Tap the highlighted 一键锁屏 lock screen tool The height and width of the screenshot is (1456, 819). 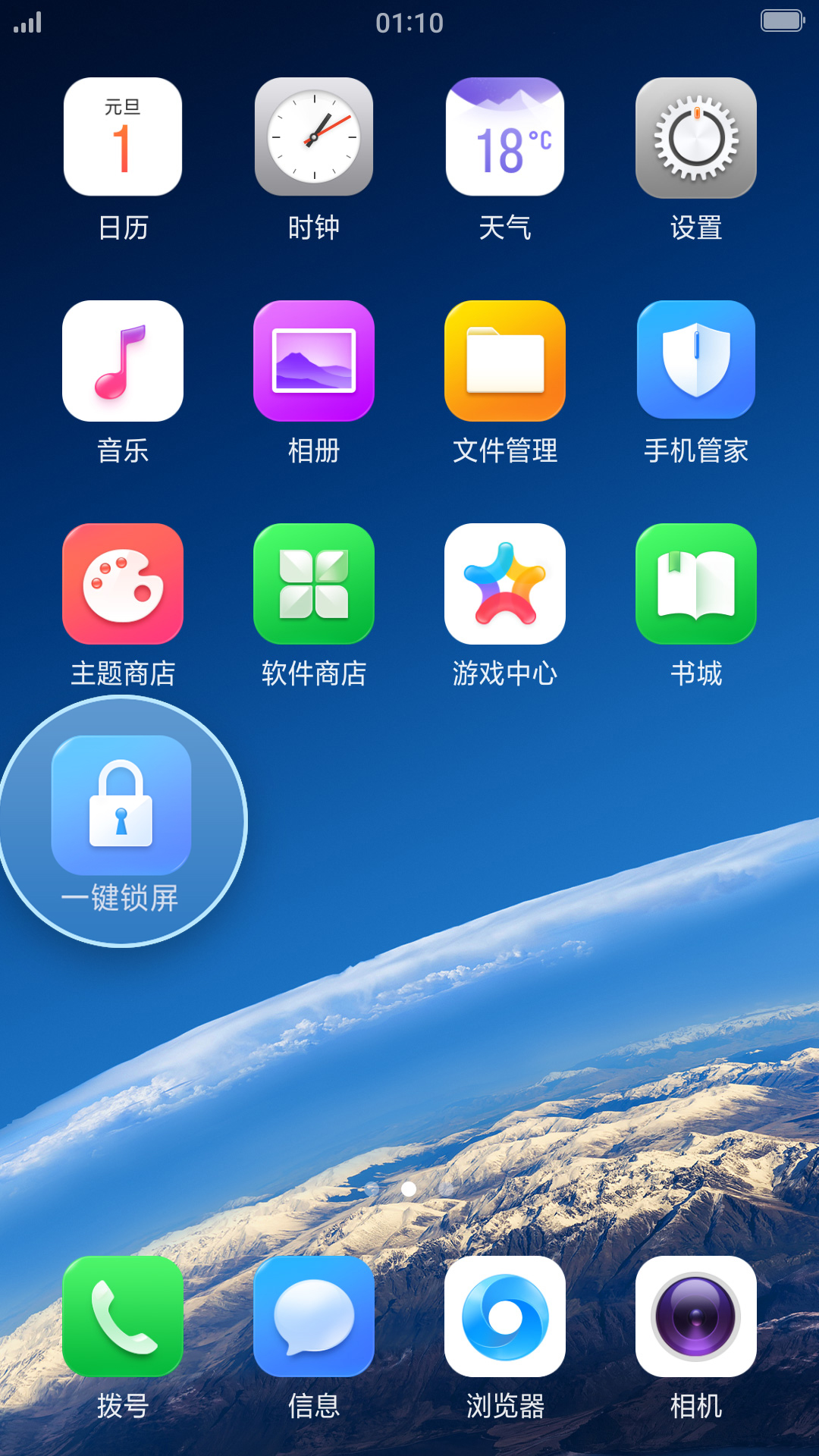pyautogui.click(x=123, y=806)
